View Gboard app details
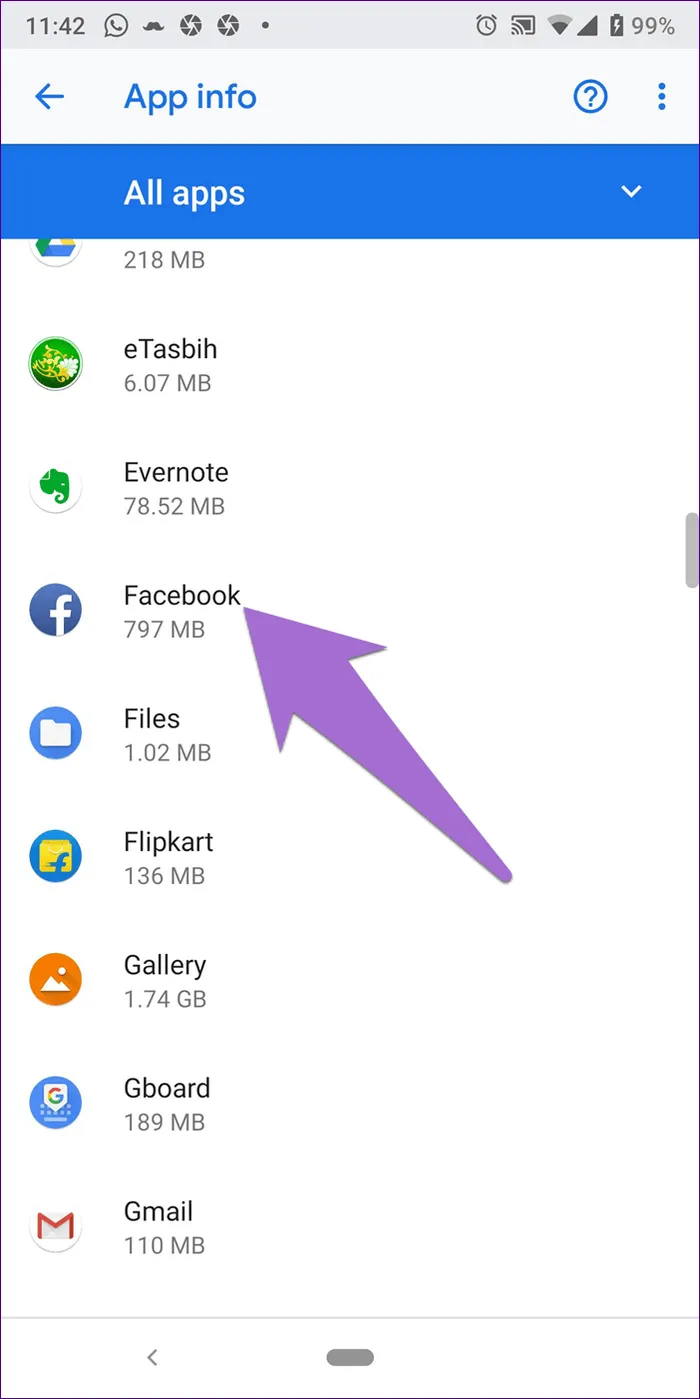700x1399 pixels. click(167, 1104)
